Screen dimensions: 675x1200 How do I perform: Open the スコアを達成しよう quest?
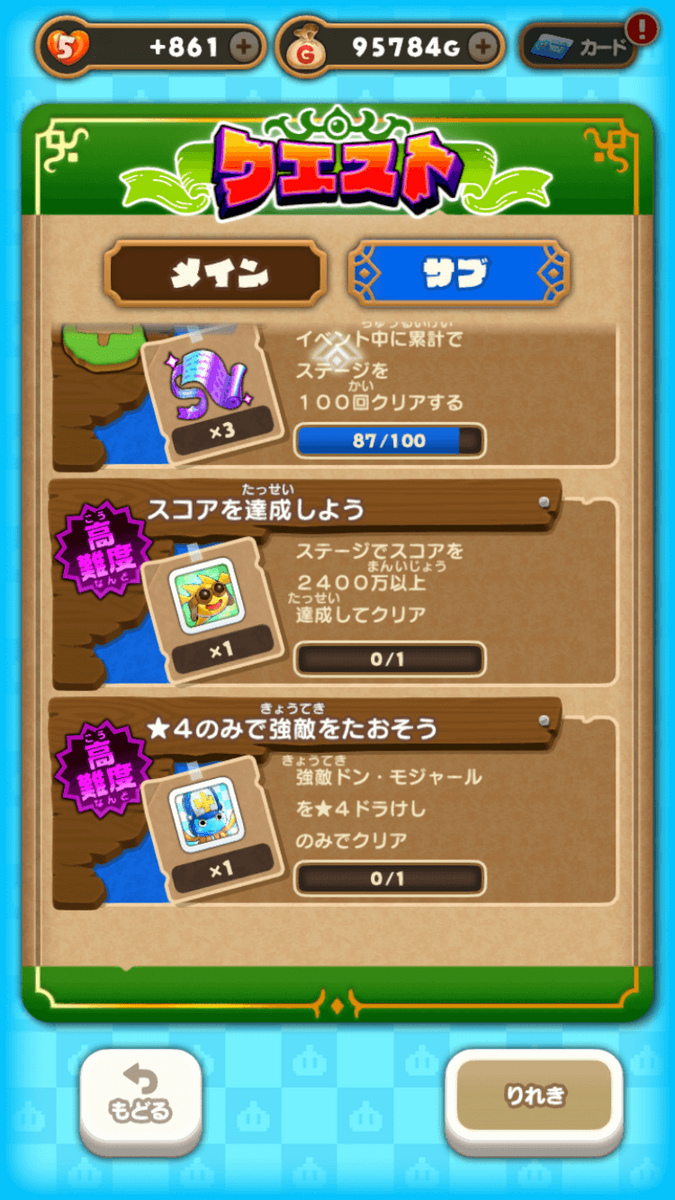[x=334, y=584]
